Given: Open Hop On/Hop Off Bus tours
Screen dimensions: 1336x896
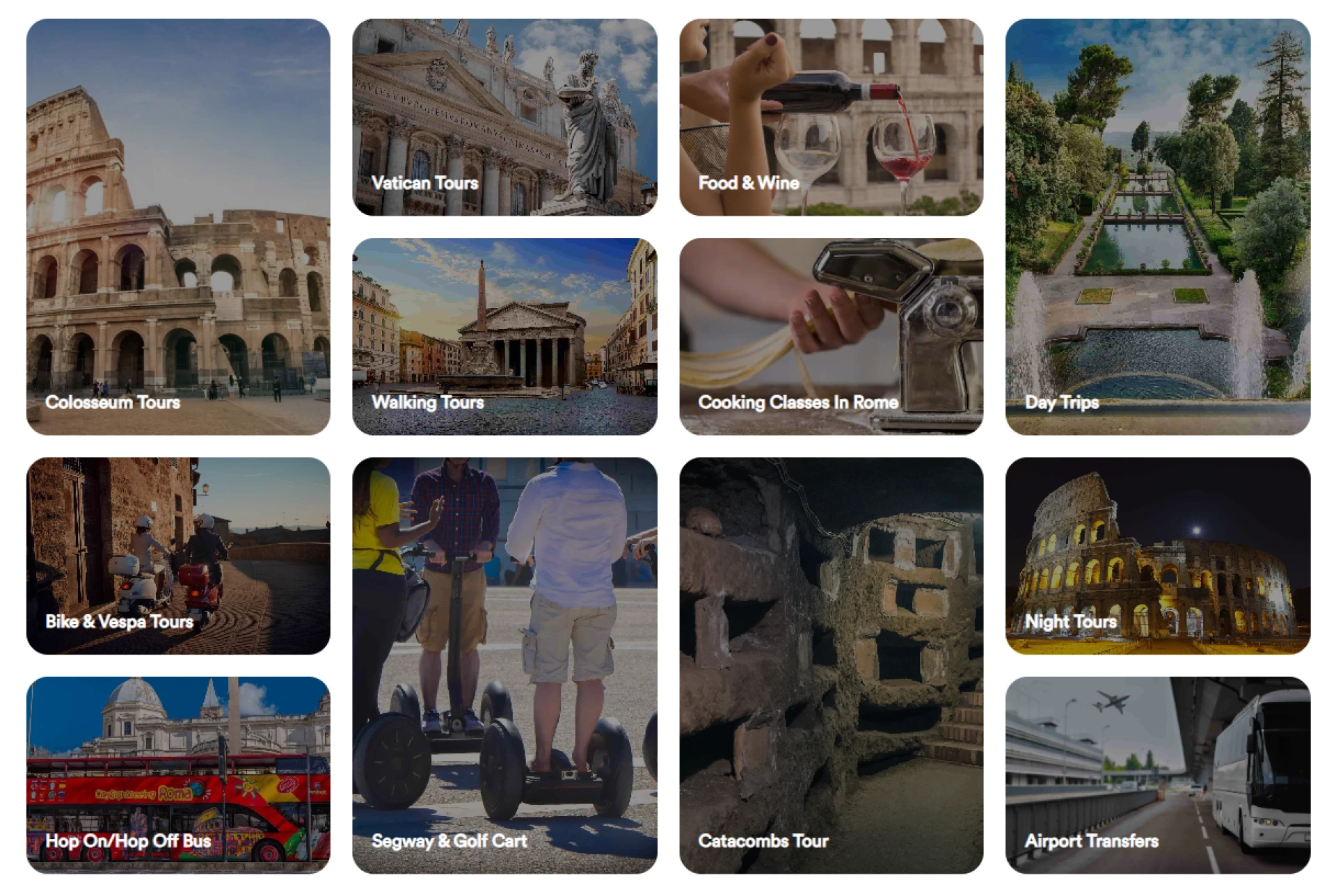Looking at the screenshot, I should pyautogui.click(x=178, y=775).
